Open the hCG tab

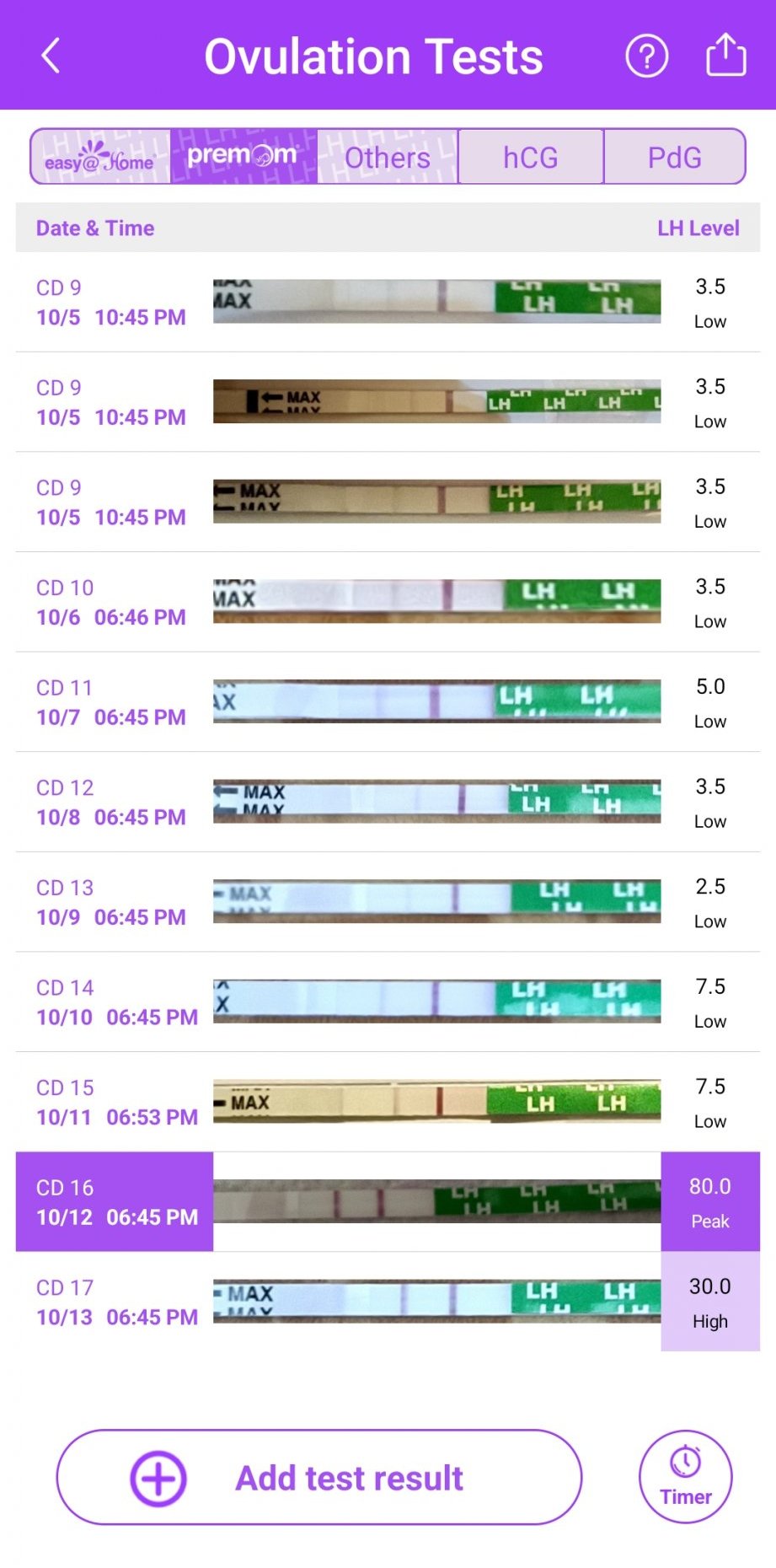531,157
